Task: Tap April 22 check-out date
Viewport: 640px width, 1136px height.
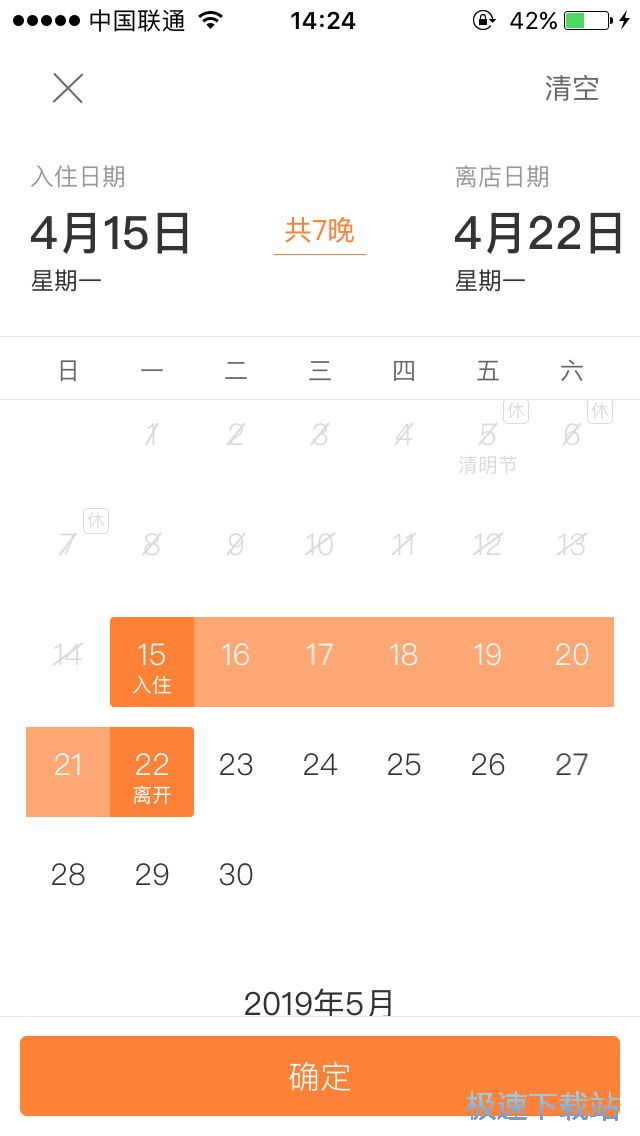Action: pos(152,771)
